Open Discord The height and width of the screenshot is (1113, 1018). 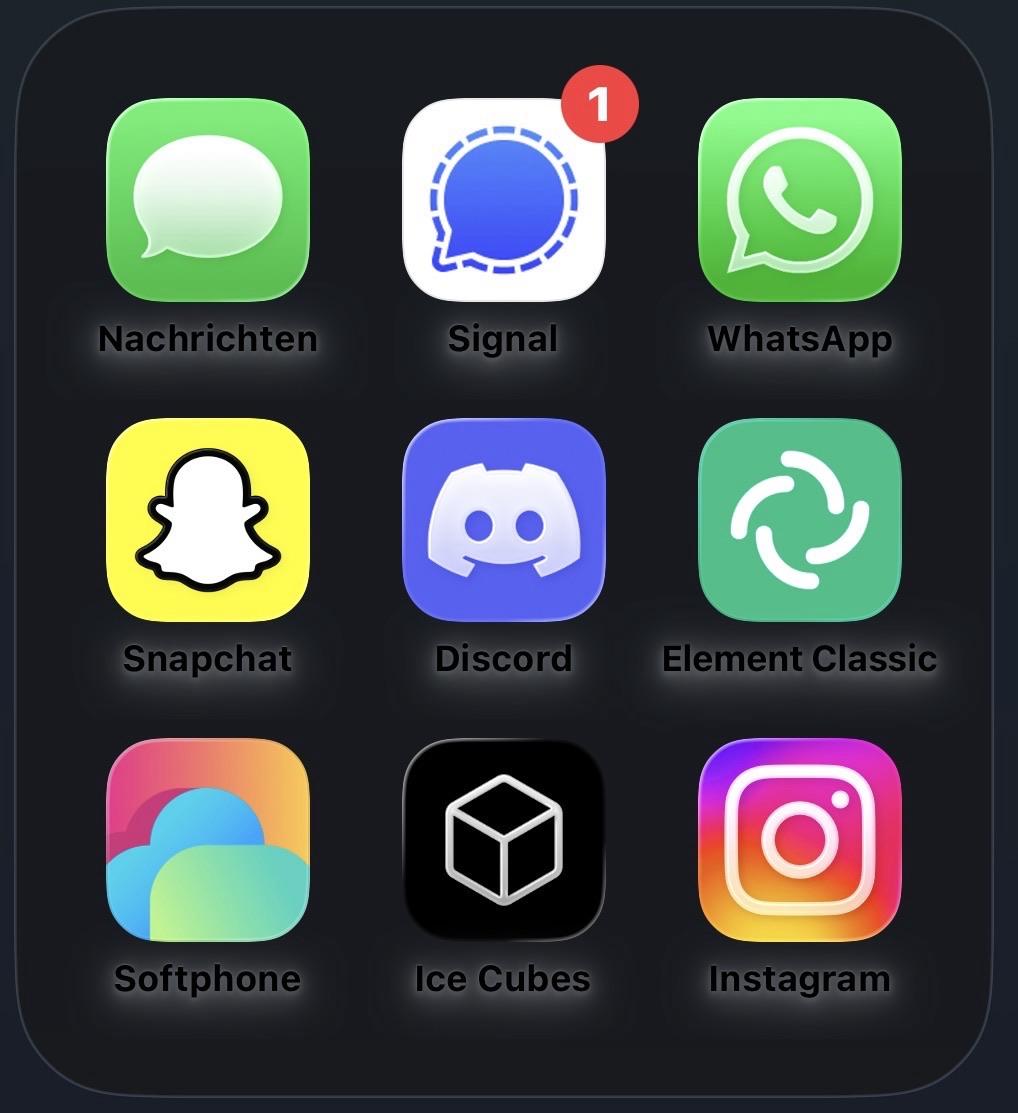click(x=503, y=520)
